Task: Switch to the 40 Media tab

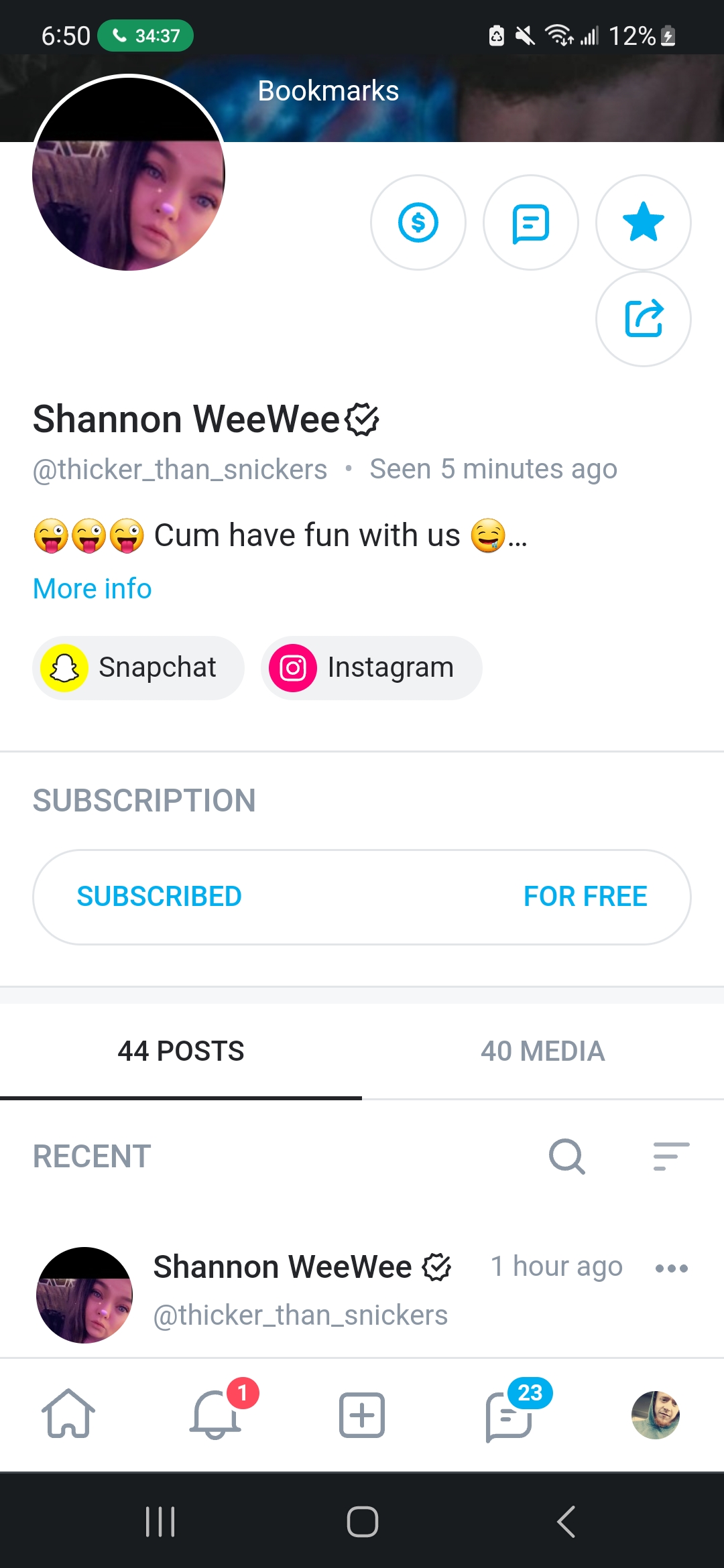Action: 543,1051
